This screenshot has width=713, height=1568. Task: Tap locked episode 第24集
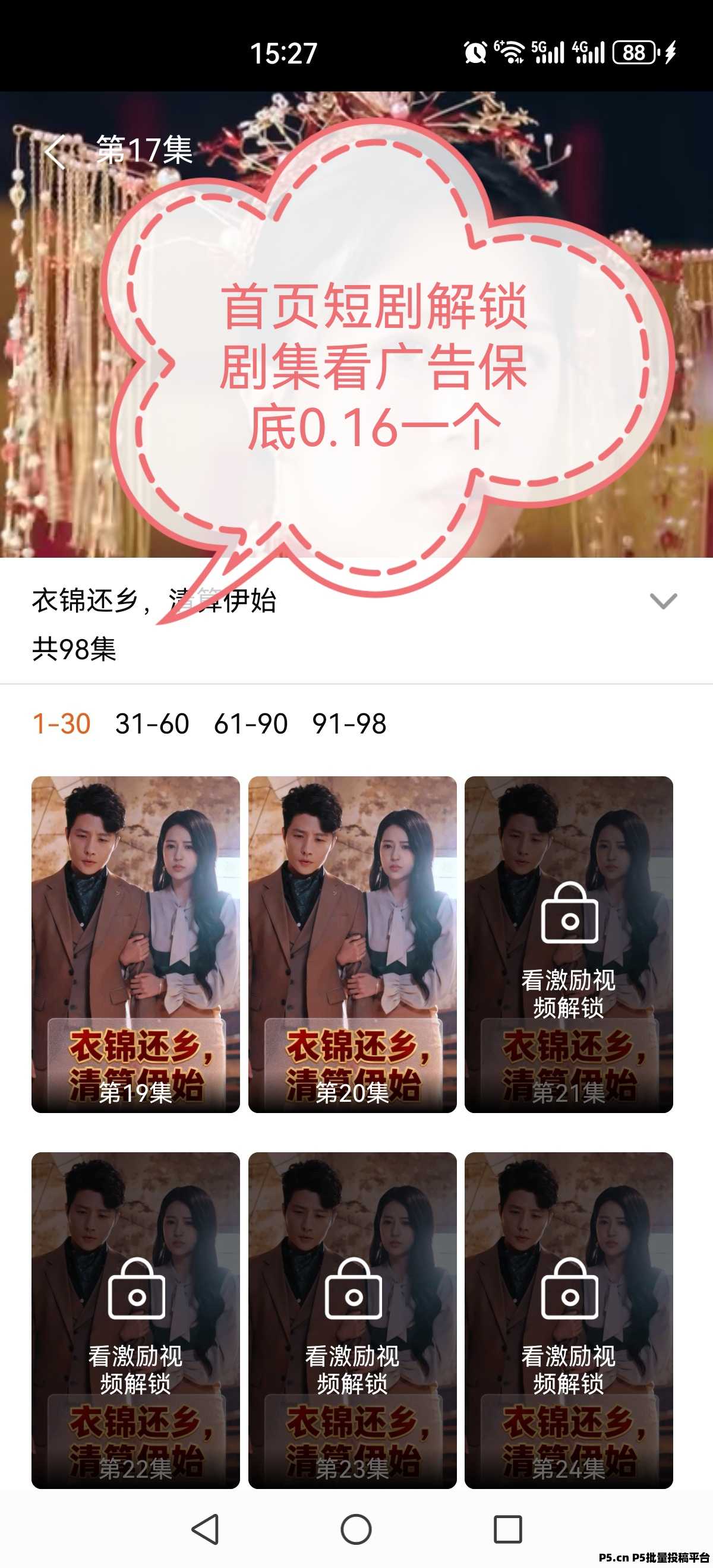click(568, 1320)
